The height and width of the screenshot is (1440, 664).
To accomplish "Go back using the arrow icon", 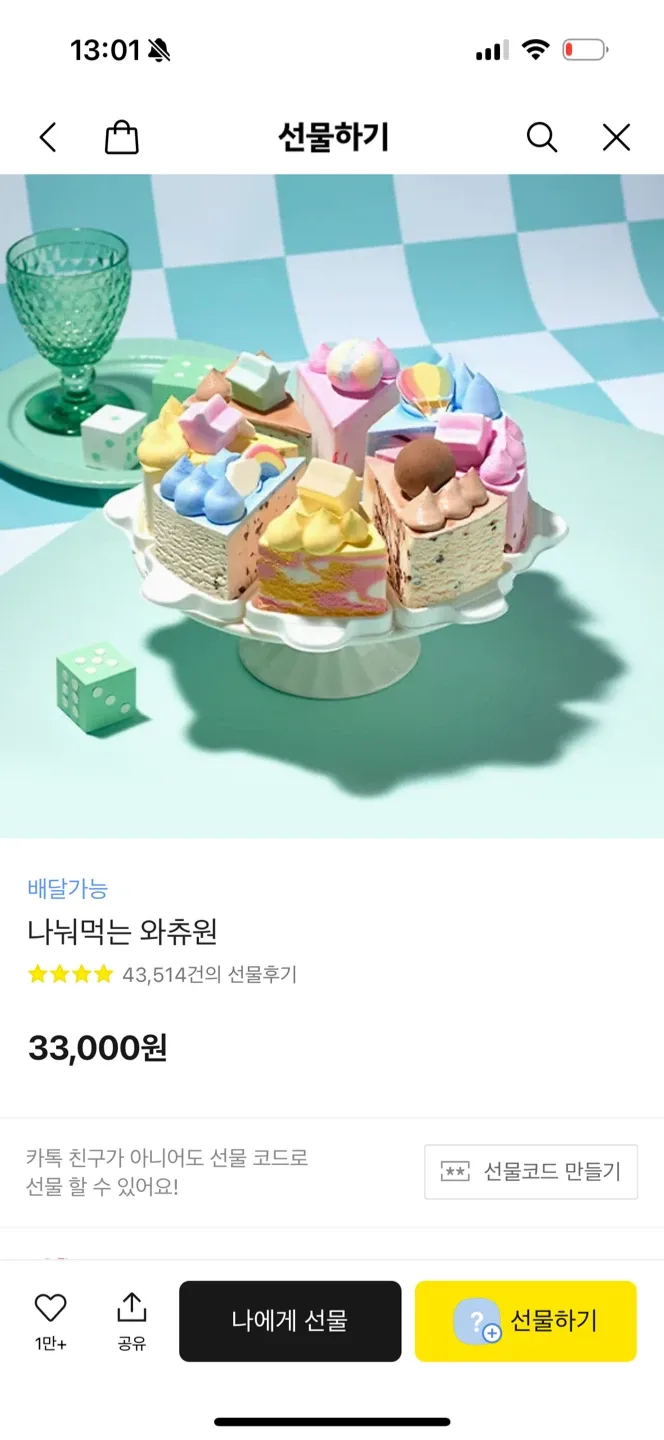I will click(x=48, y=137).
